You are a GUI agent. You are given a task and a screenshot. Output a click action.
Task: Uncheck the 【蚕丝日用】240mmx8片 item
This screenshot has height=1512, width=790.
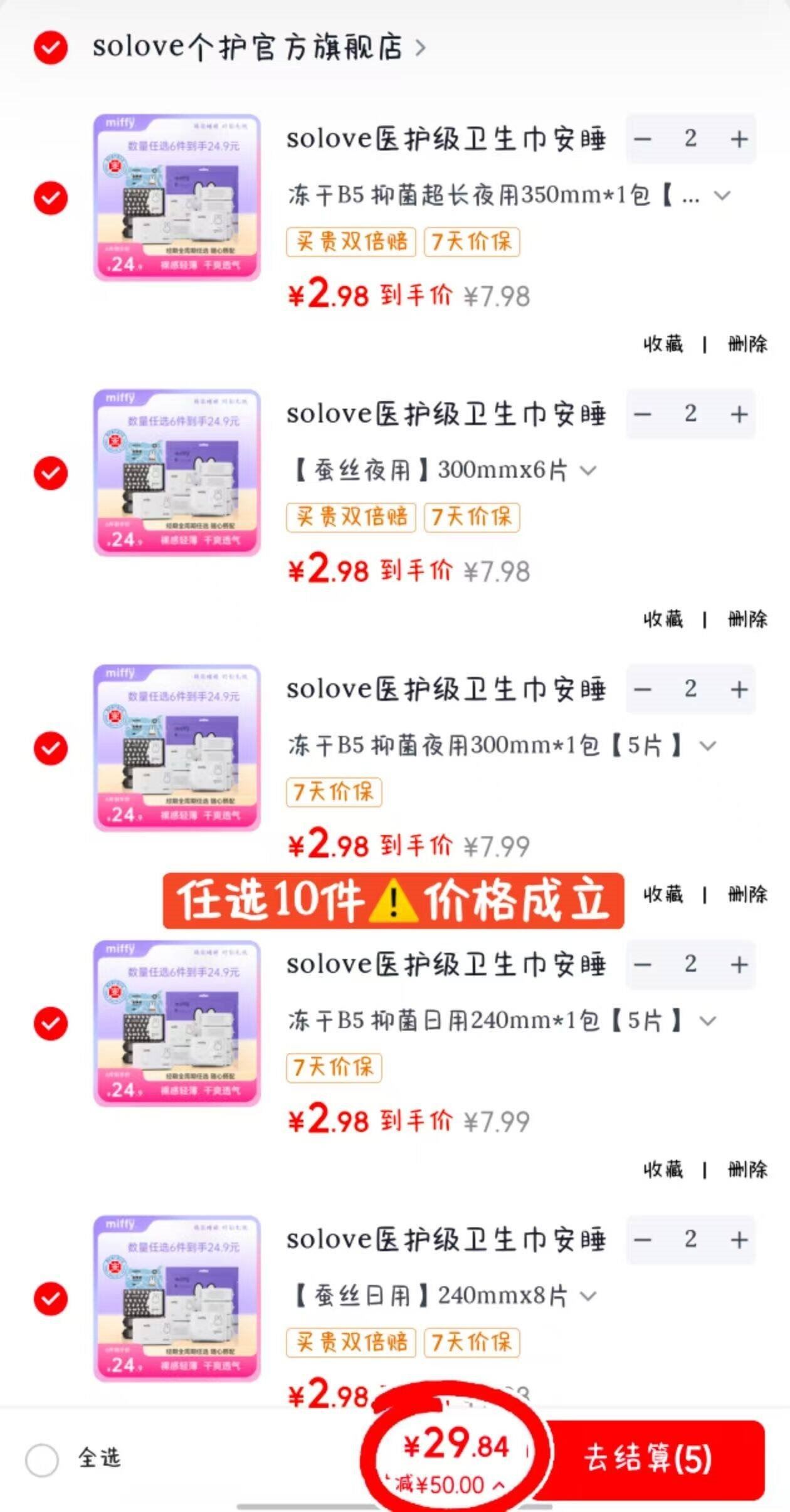(x=51, y=1298)
